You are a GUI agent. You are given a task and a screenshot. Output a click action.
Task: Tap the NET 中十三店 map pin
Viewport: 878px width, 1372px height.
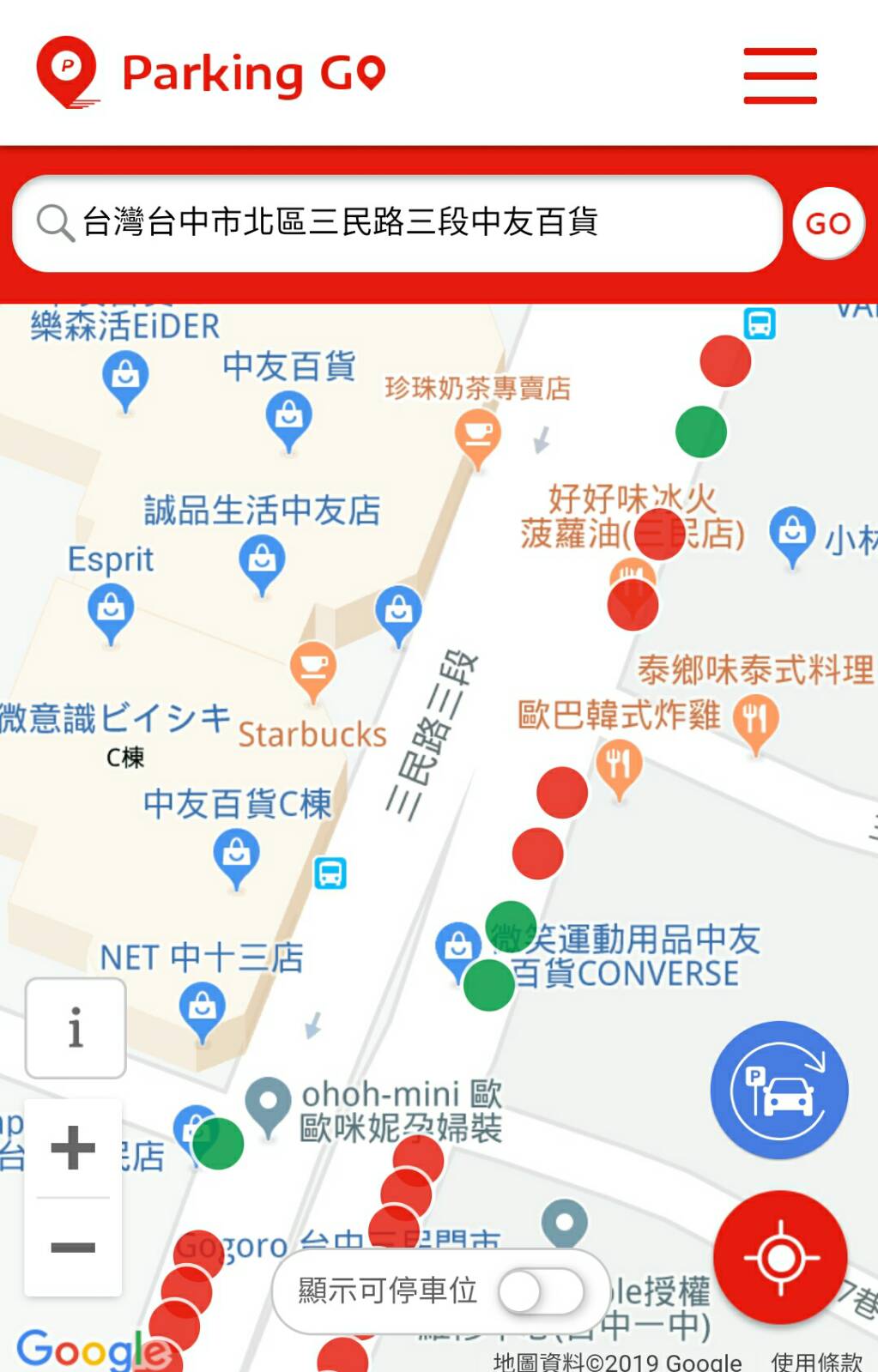[203, 1007]
